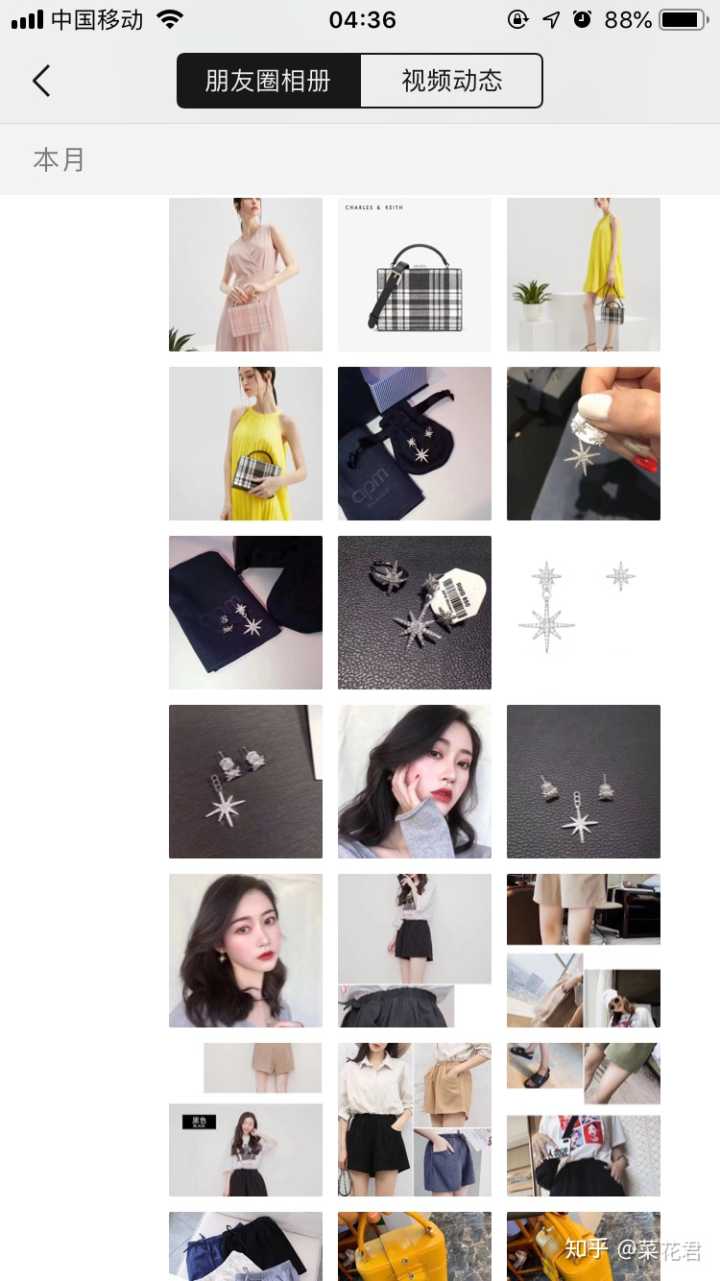Screen dimensions: 720x1281
Task: View earrings on dark pouches photo
Action: (x=414, y=443)
